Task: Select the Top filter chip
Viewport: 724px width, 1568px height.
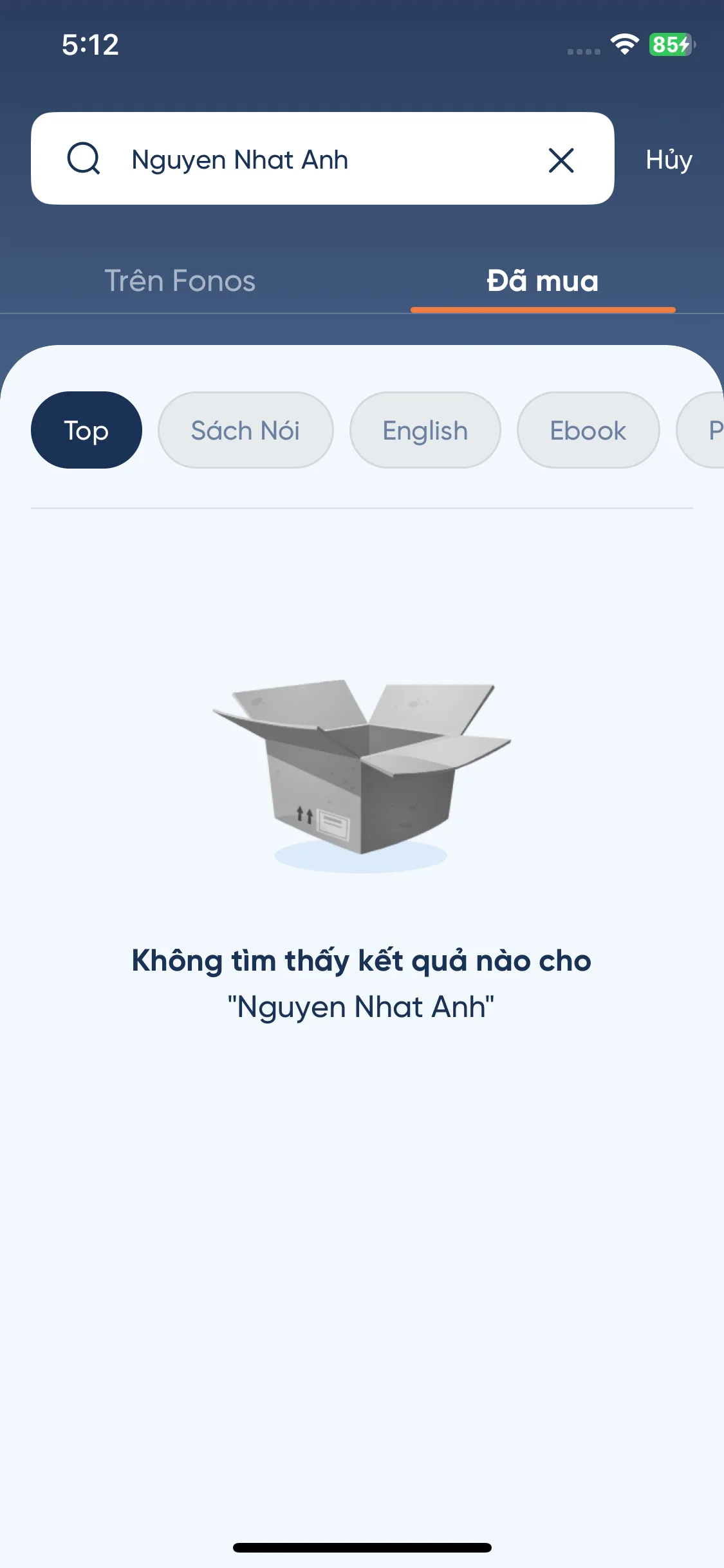Action: (86, 430)
